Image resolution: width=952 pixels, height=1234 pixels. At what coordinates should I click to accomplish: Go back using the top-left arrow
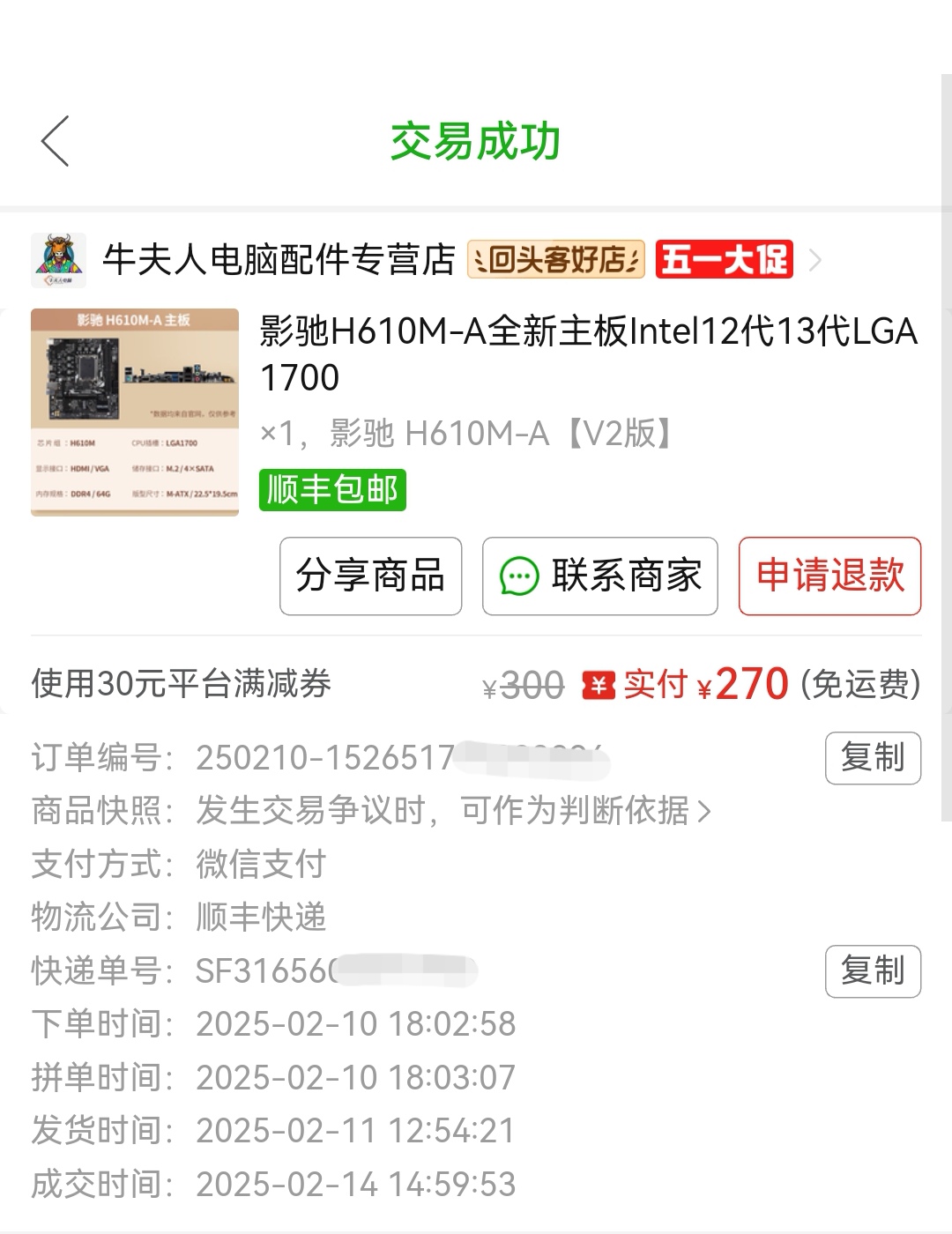click(x=55, y=141)
